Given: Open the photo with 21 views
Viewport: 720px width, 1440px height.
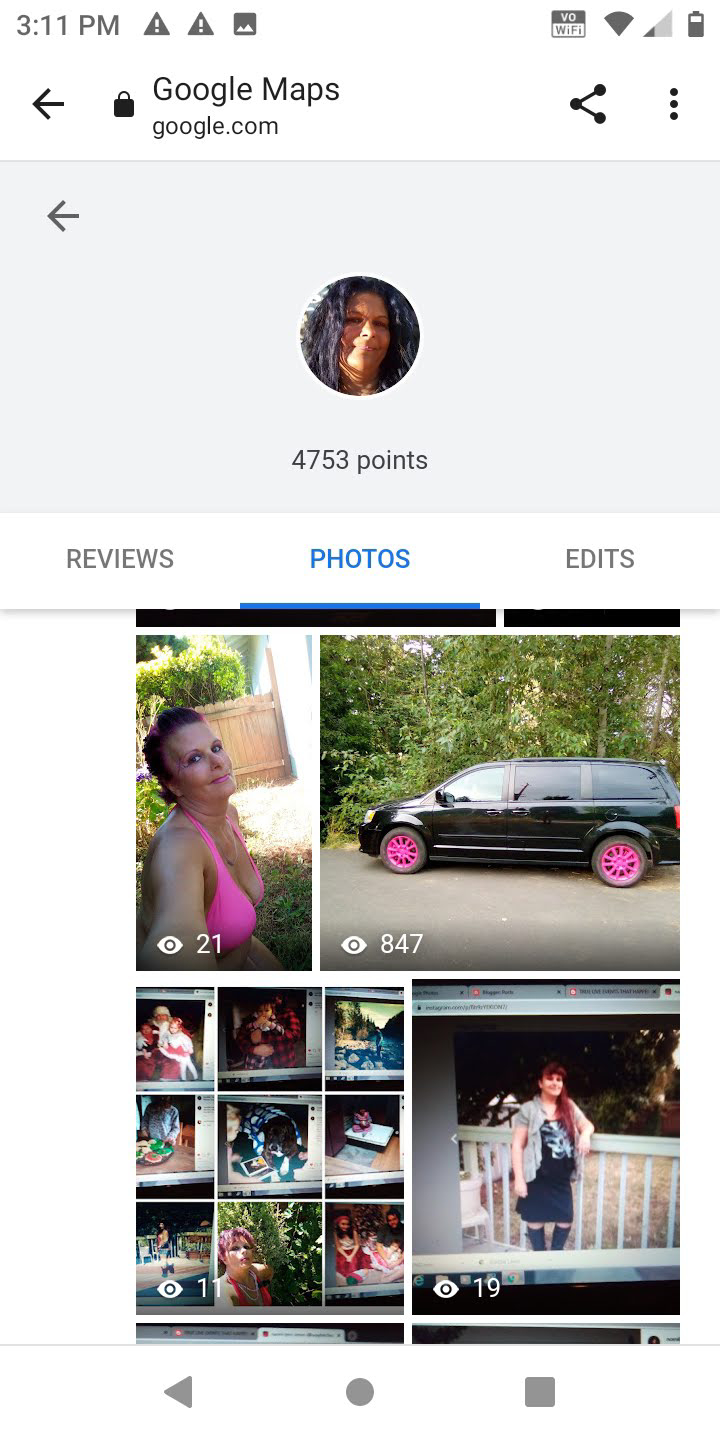Looking at the screenshot, I should (224, 802).
